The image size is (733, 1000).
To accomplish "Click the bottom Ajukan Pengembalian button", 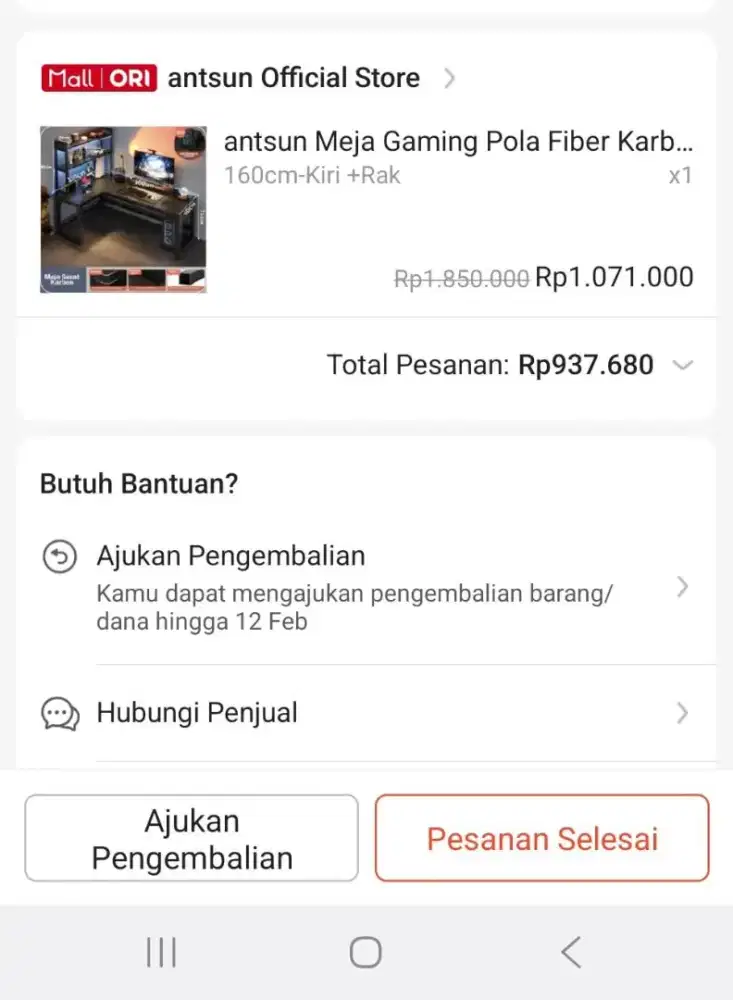I will (x=190, y=838).
